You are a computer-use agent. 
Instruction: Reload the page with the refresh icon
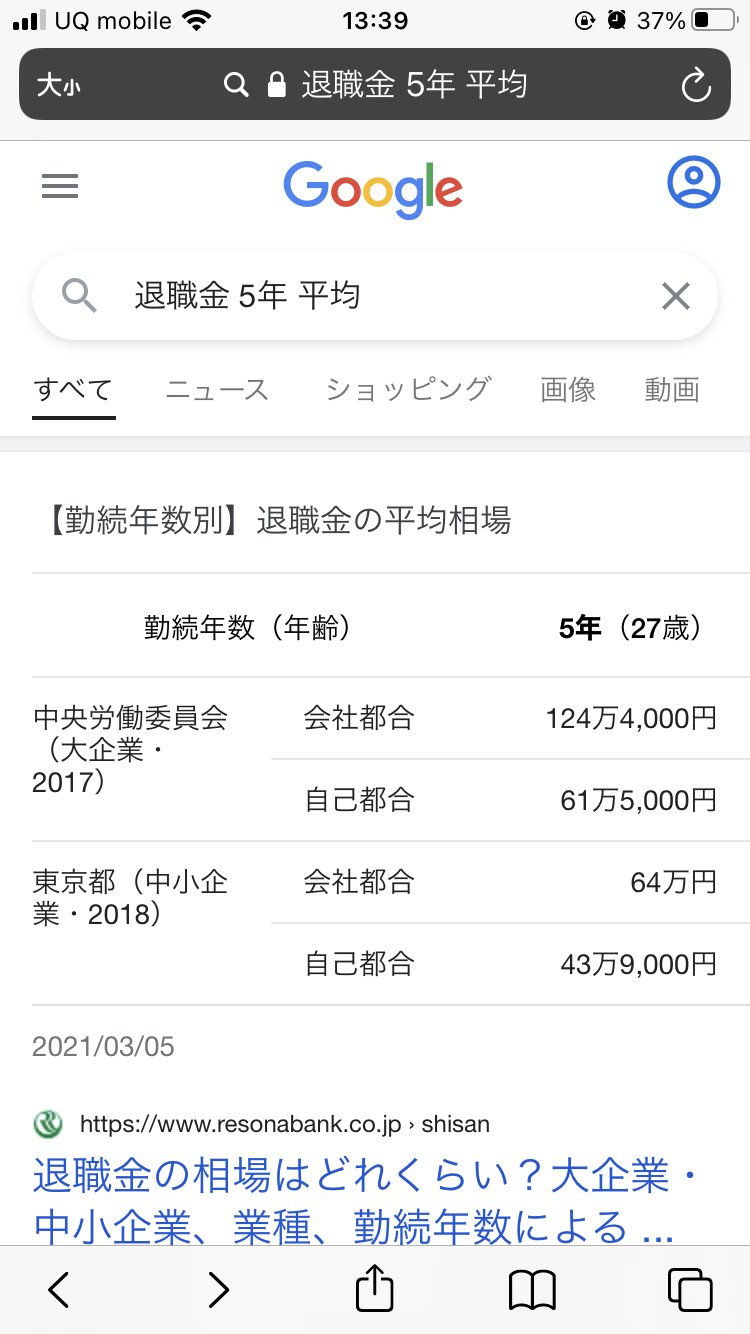[696, 85]
